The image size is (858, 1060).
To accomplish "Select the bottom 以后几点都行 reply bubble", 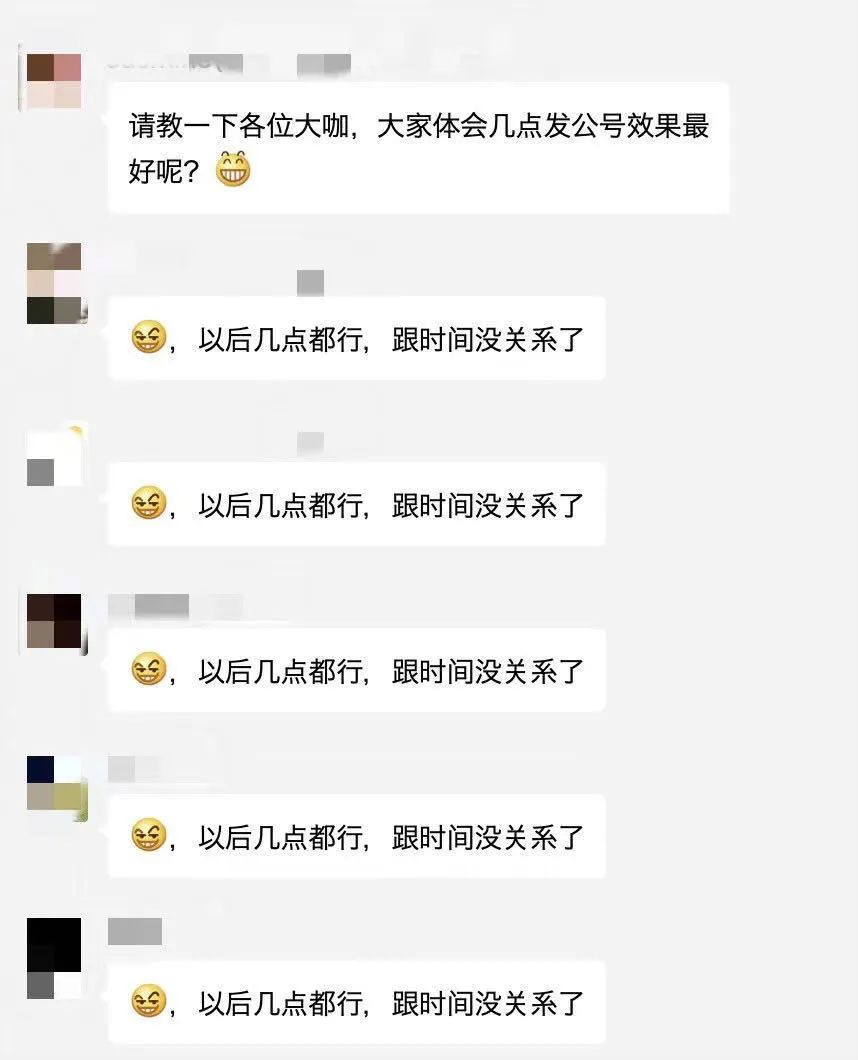I will [357, 1003].
